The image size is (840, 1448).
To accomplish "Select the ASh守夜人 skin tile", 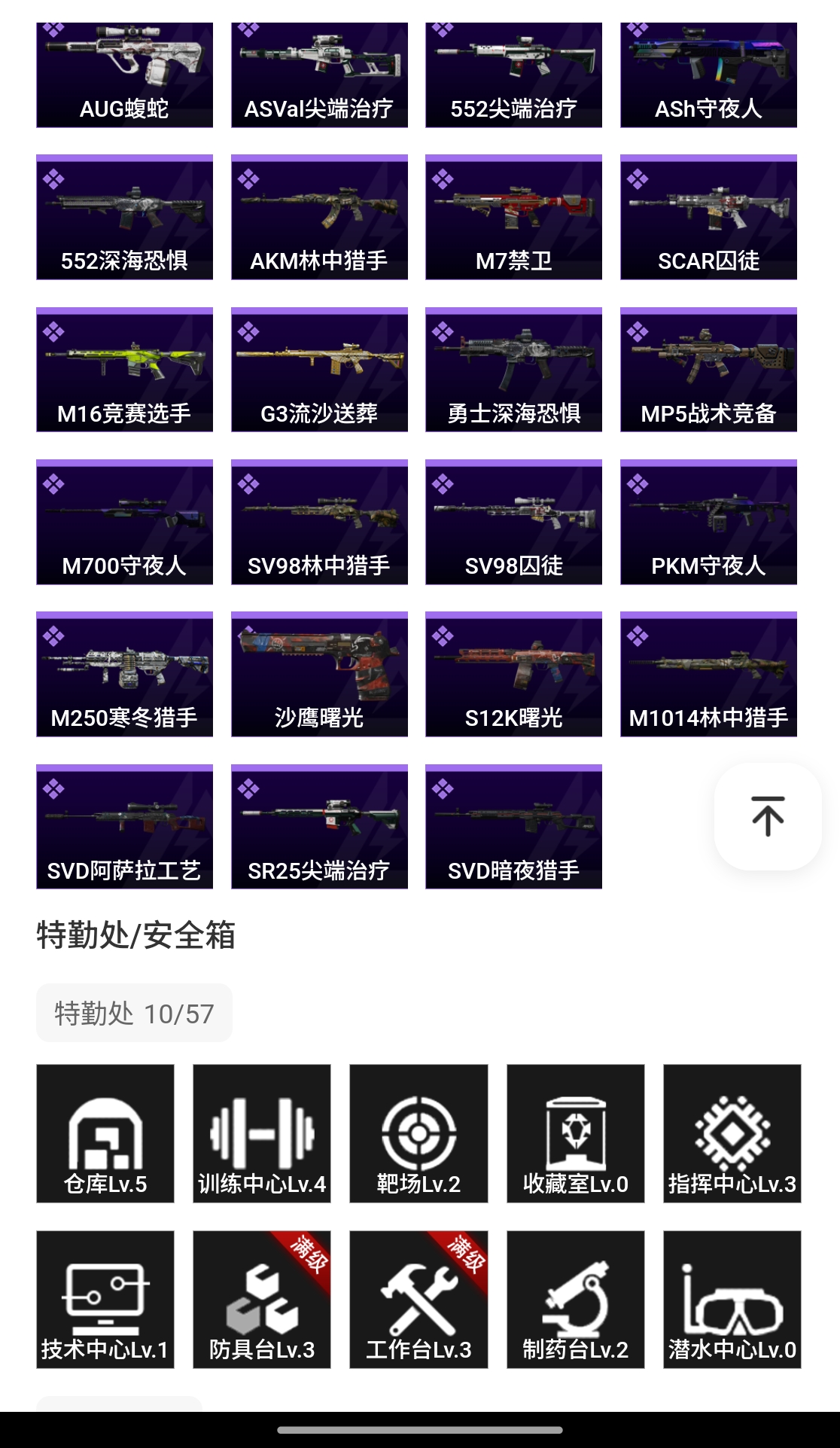I will (708, 75).
